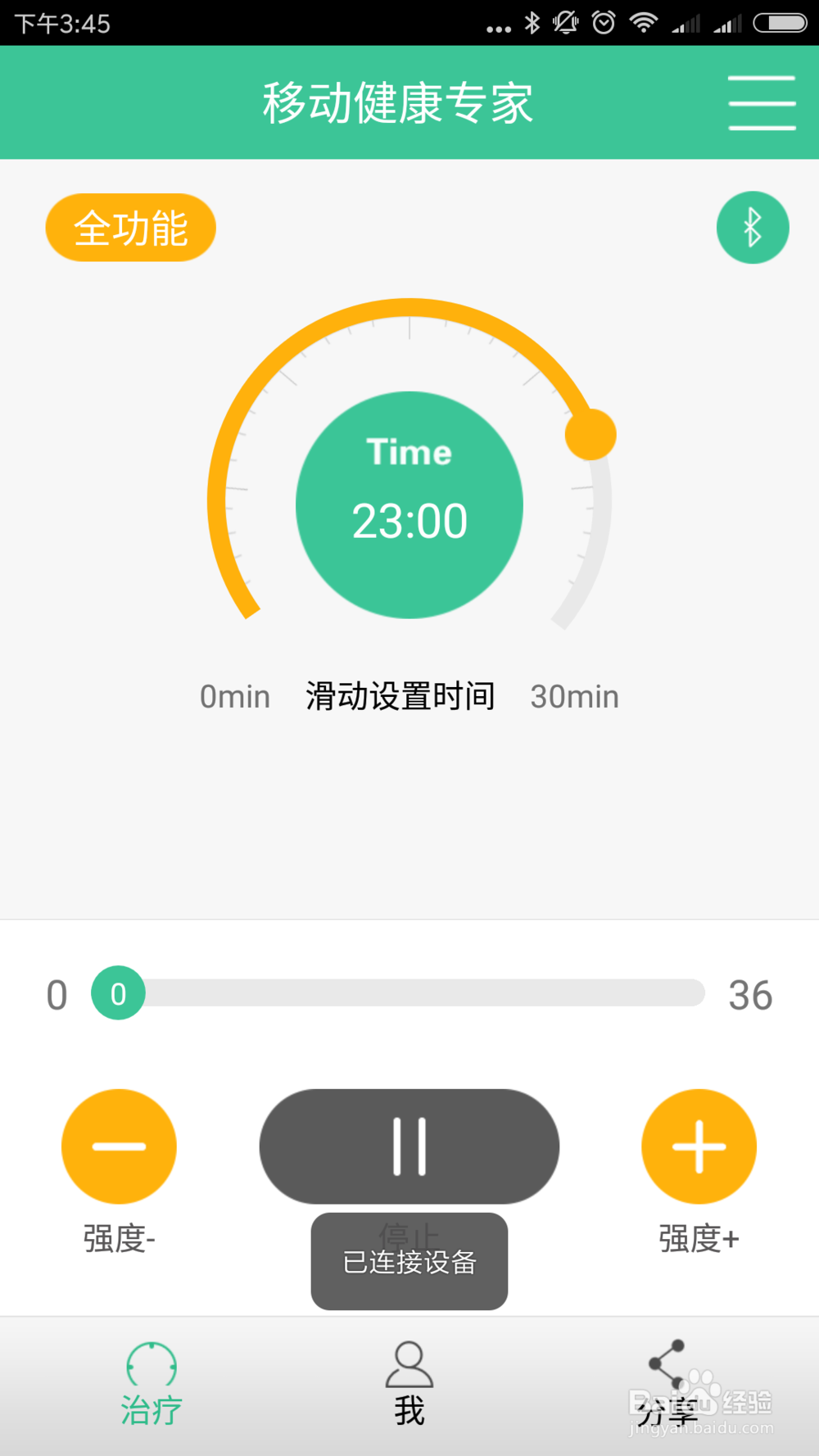Screen dimensions: 819x1456
Task: Open the Bluetooth connection icon
Action: tap(753, 228)
